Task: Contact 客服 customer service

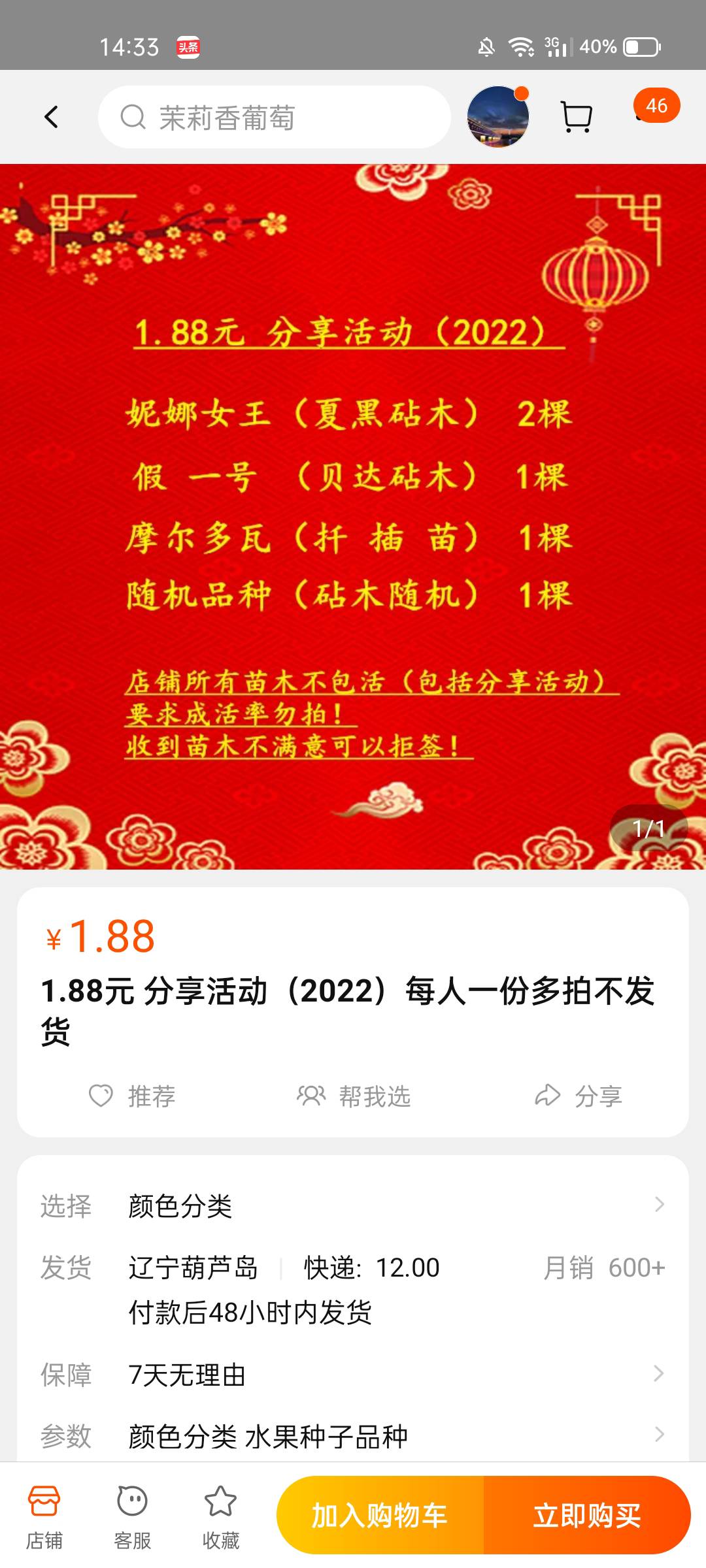Action: [132, 1517]
